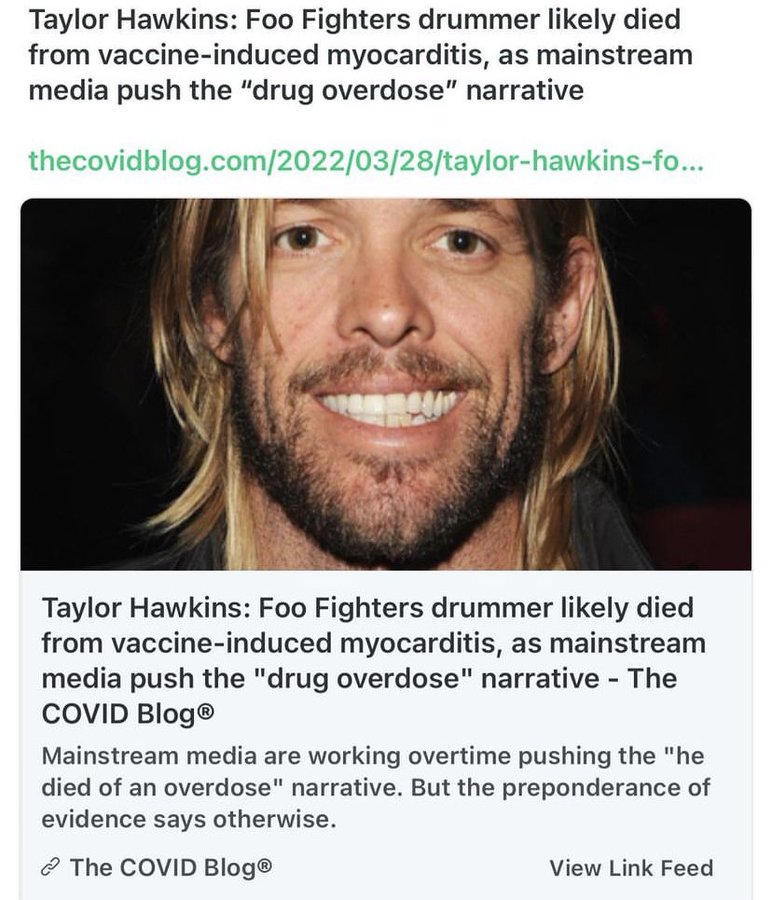Open the green thecovidblog.com URL link
The height and width of the screenshot is (900, 772).
[x=366, y=160]
